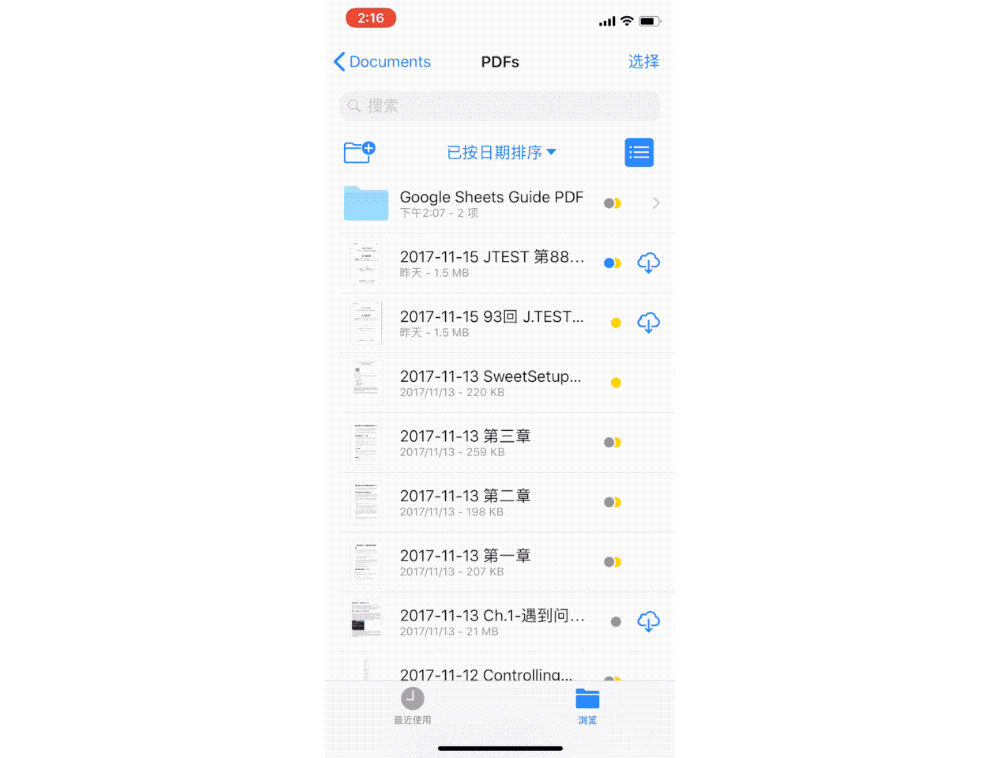Image resolution: width=1000 pixels, height=758 pixels.
Task: Go back to Documents
Action: tap(382, 62)
